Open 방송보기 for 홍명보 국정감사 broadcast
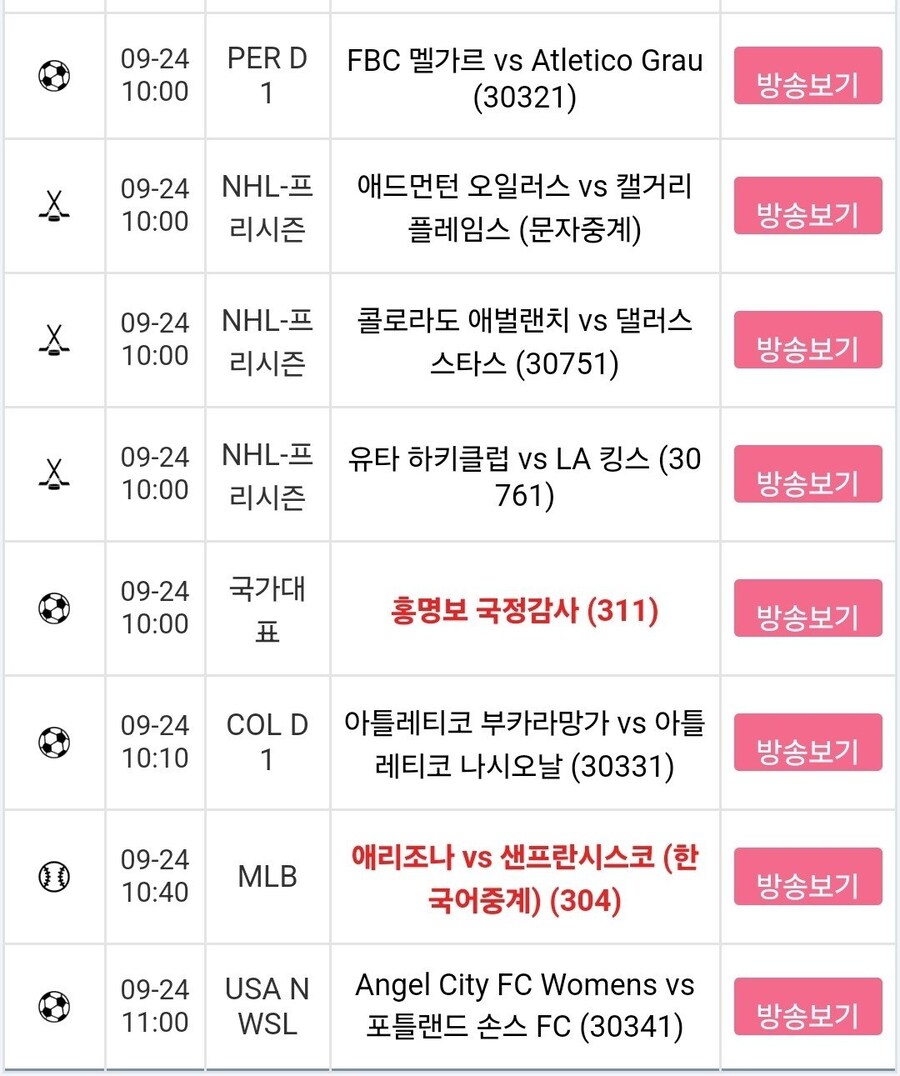 pyautogui.click(x=808, y=608)
